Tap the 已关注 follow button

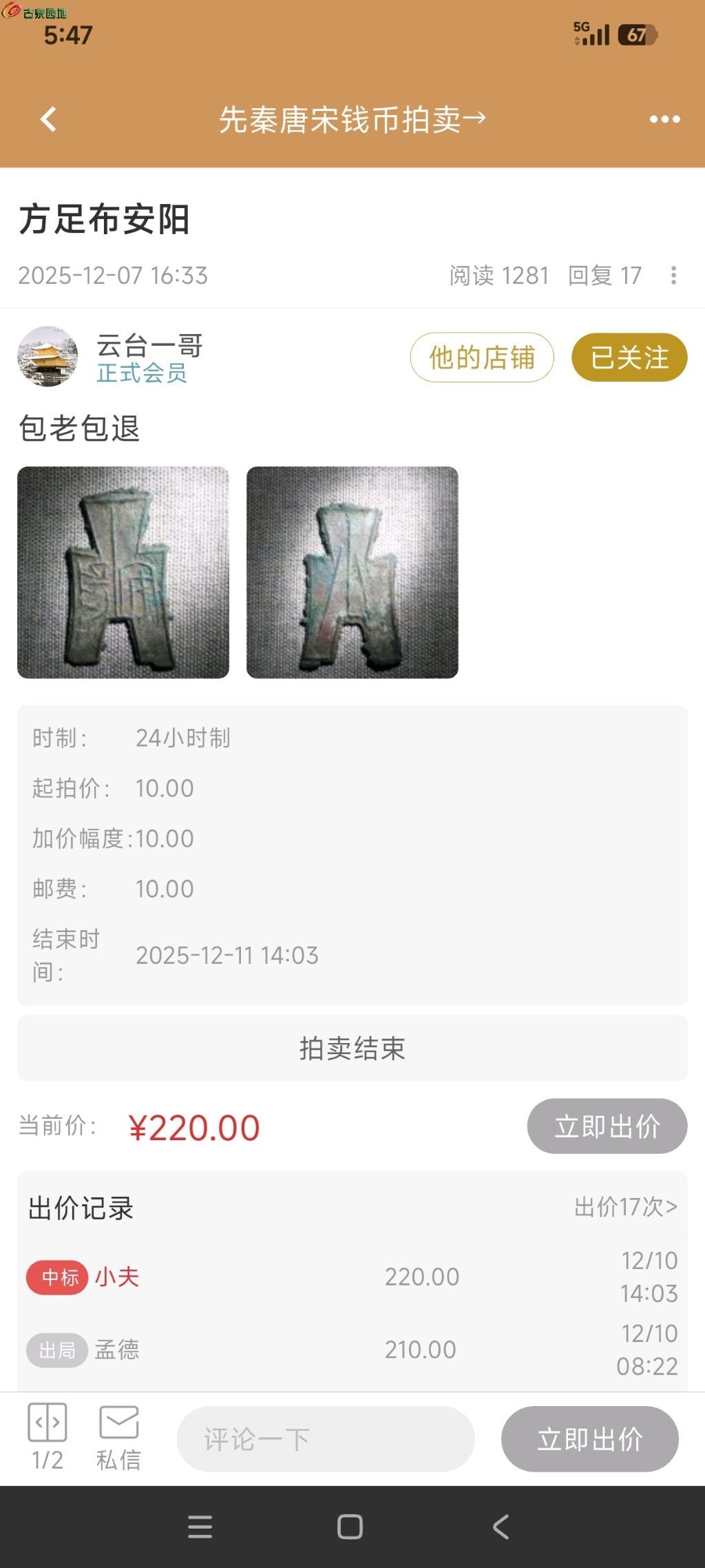point(629,357)
